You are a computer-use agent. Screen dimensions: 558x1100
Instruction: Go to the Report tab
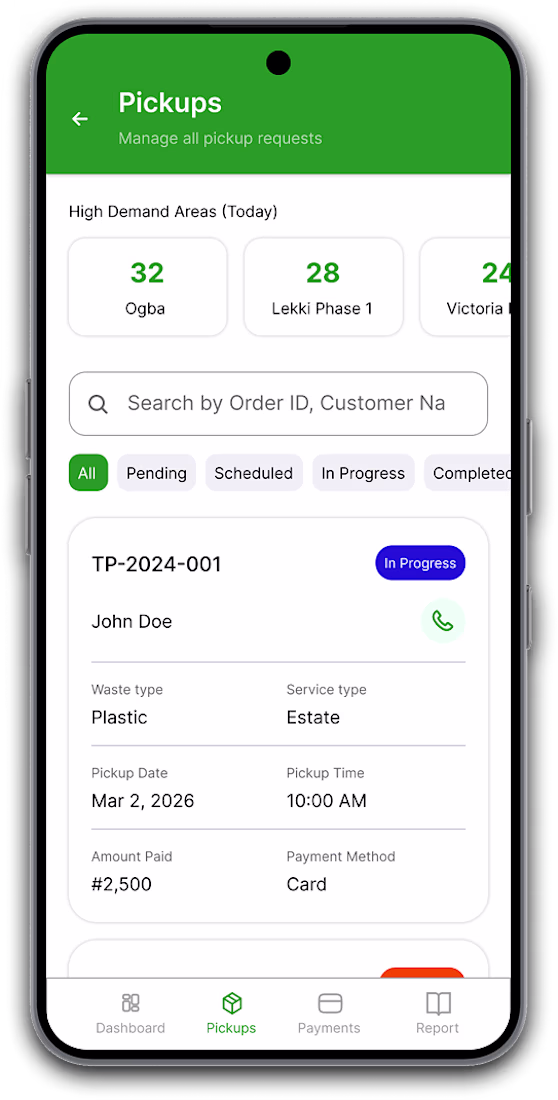tap(438, 1014)
